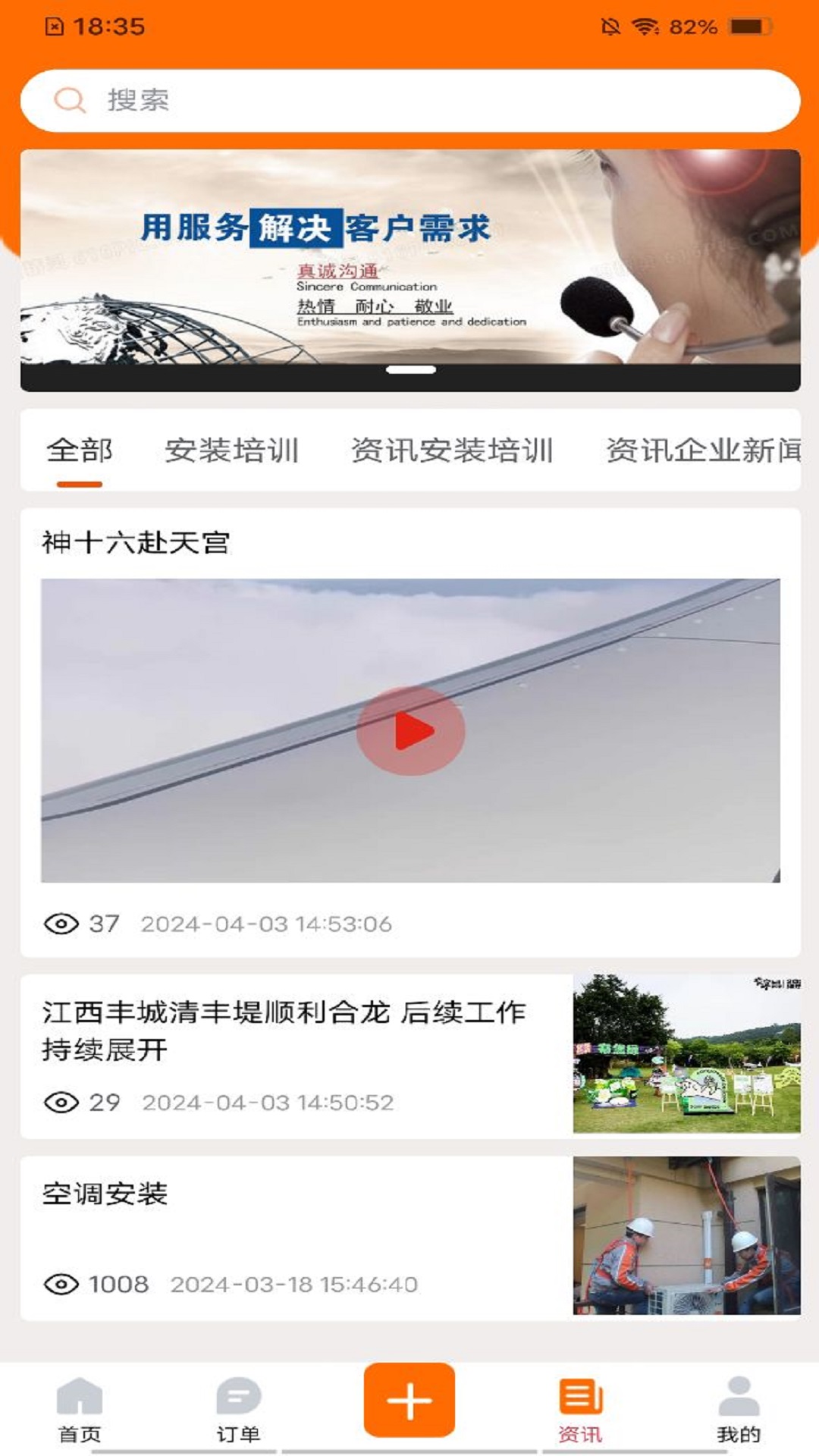This screenshot has height=1456, width=819.
Task: Open the 江西丰城清丰堤 news article
Action: coord(281,1033)
